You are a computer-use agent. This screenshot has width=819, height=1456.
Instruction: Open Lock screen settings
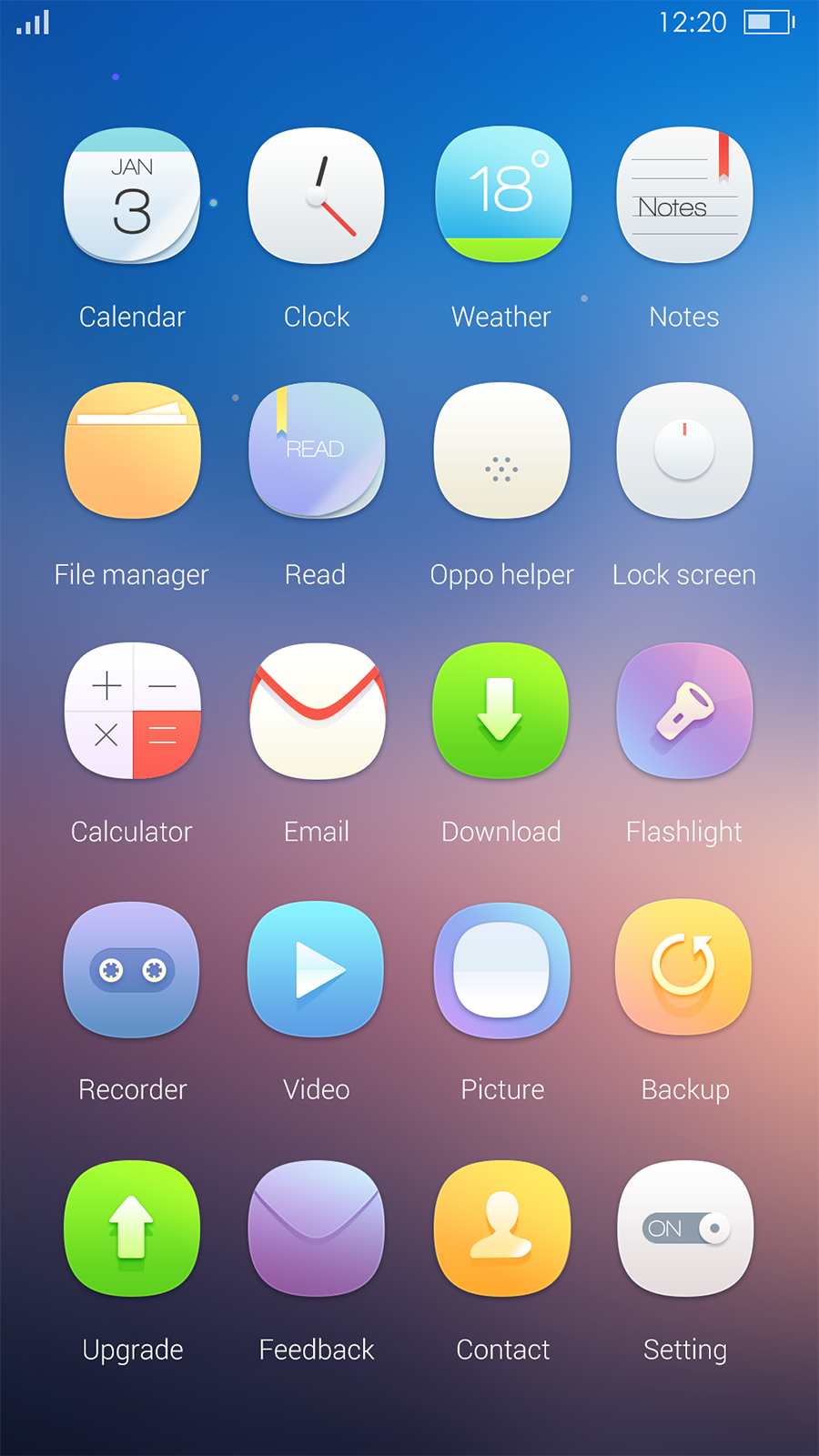(x=684, y=450)
